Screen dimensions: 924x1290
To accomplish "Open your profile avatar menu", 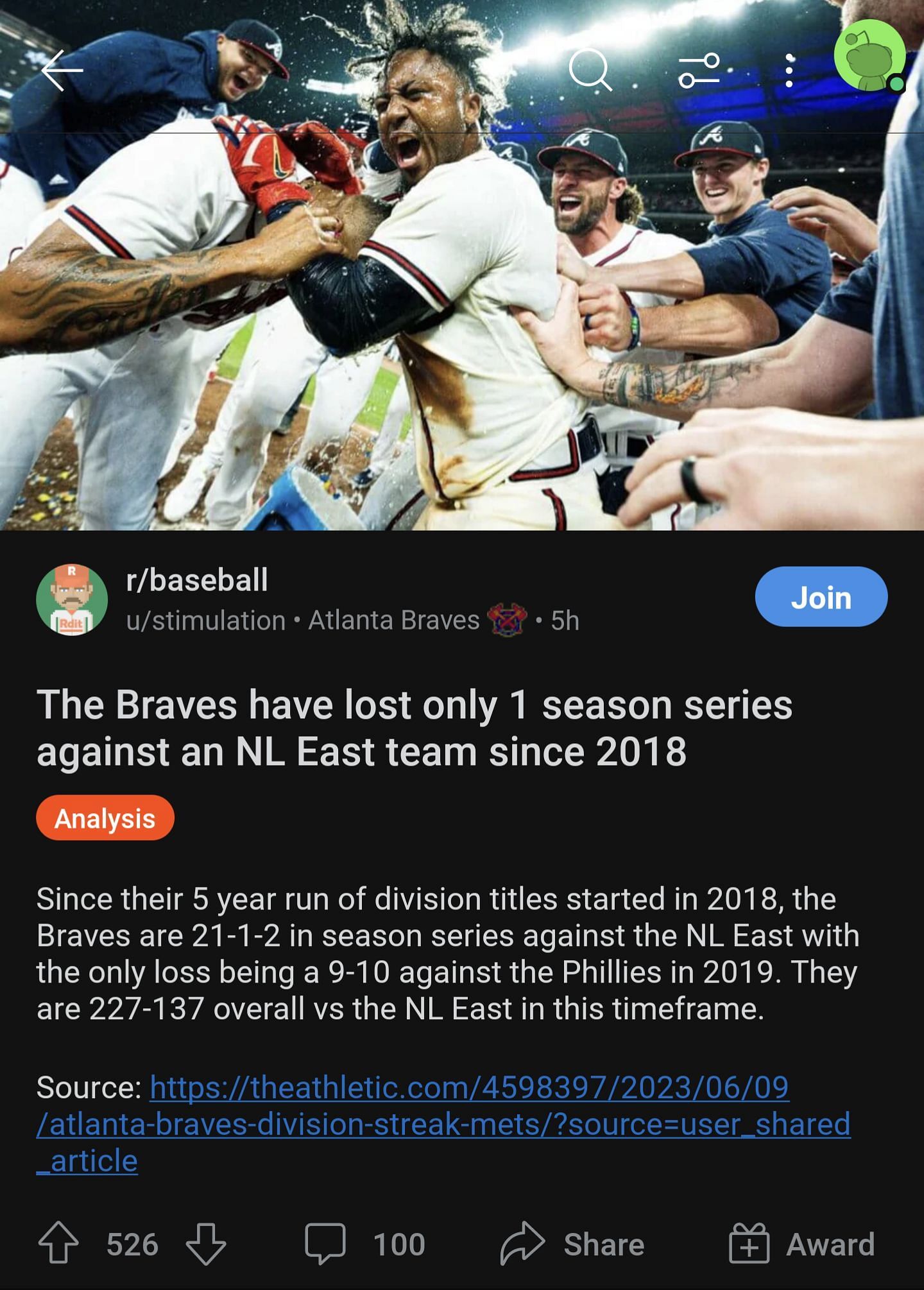I will tap(869, 56).
